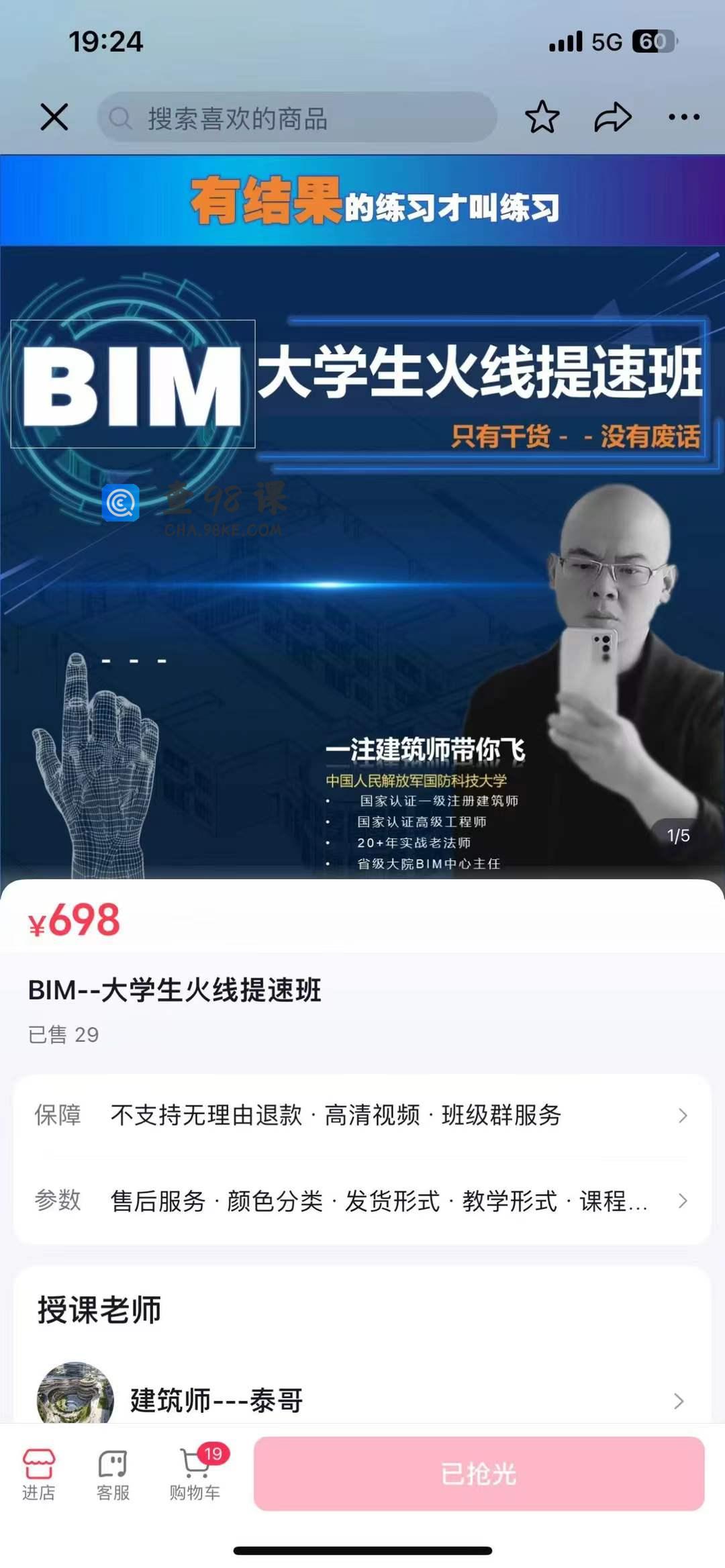Close the product page
The height and width of the screenshot is (1568, 725).
pyautogui.click(x=54, y=117)
